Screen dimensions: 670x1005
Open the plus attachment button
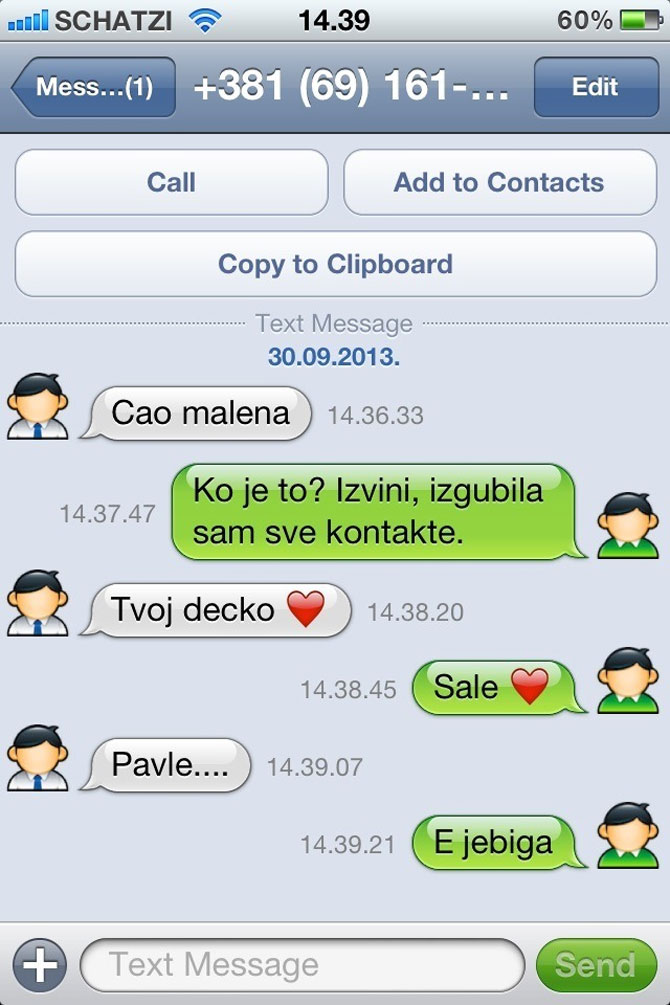tap(39, 965)
